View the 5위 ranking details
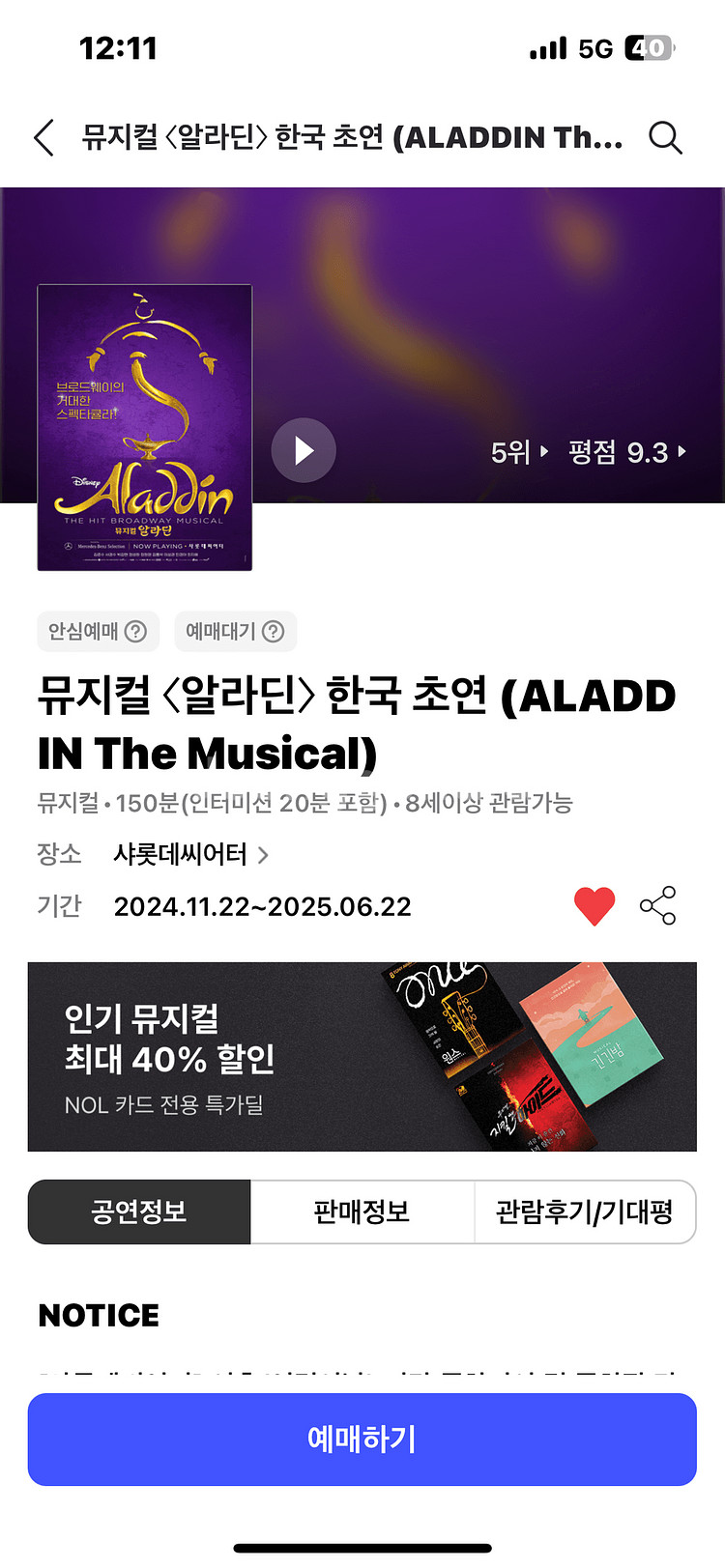 point(520,452)
